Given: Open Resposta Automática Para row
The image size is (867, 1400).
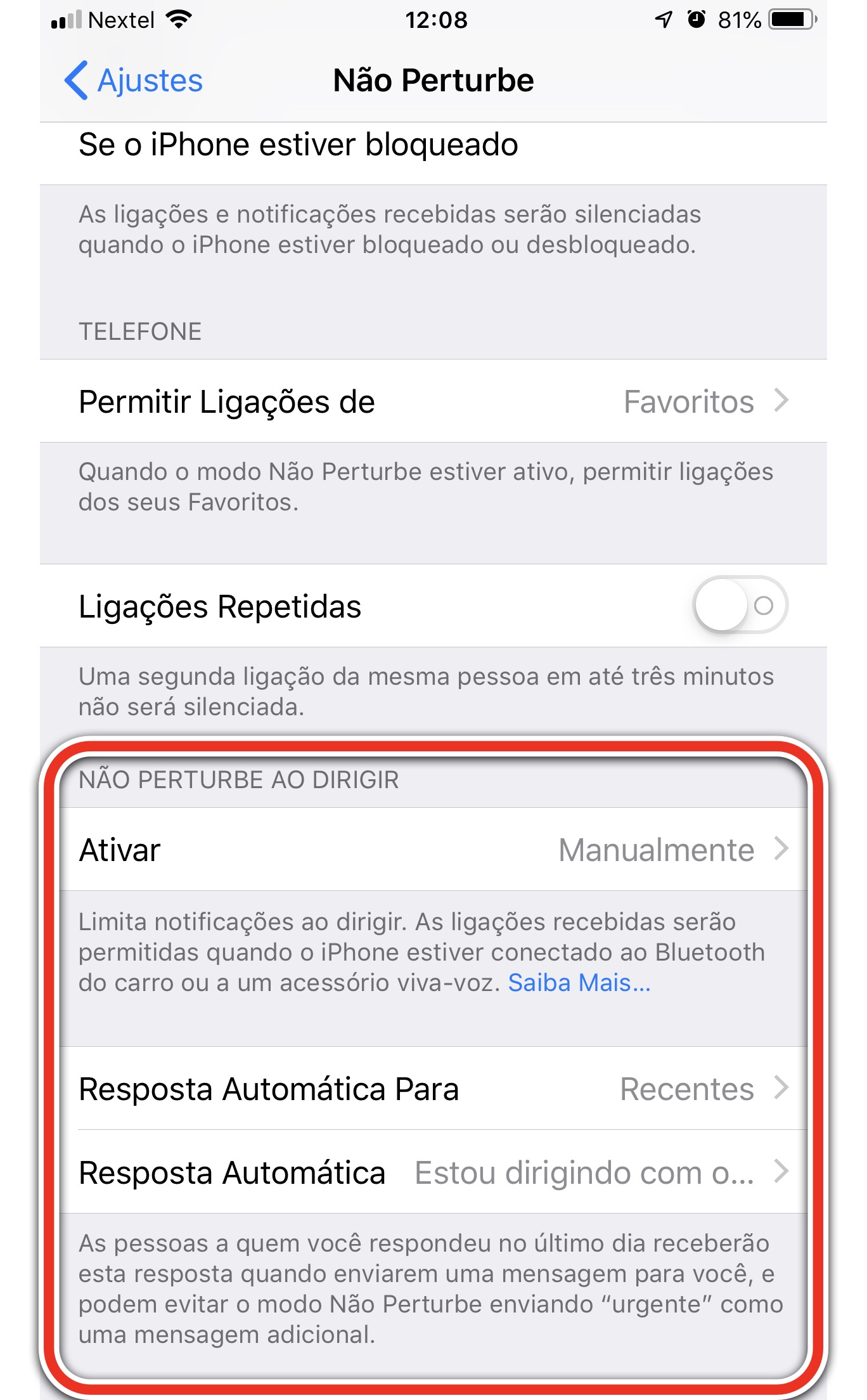Looking at the screenshot, I should pos(433,1089).
